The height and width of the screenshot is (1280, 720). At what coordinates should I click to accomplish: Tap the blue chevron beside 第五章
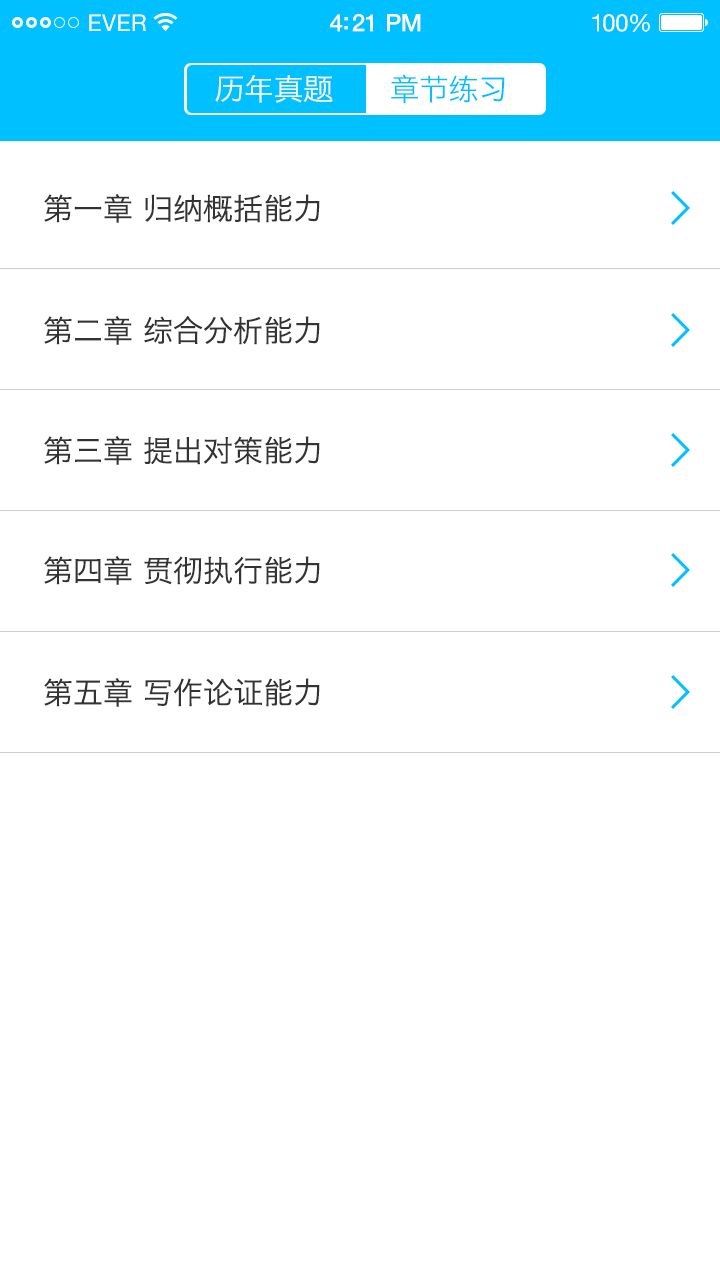pyautogui.click(x=679, y=692)
